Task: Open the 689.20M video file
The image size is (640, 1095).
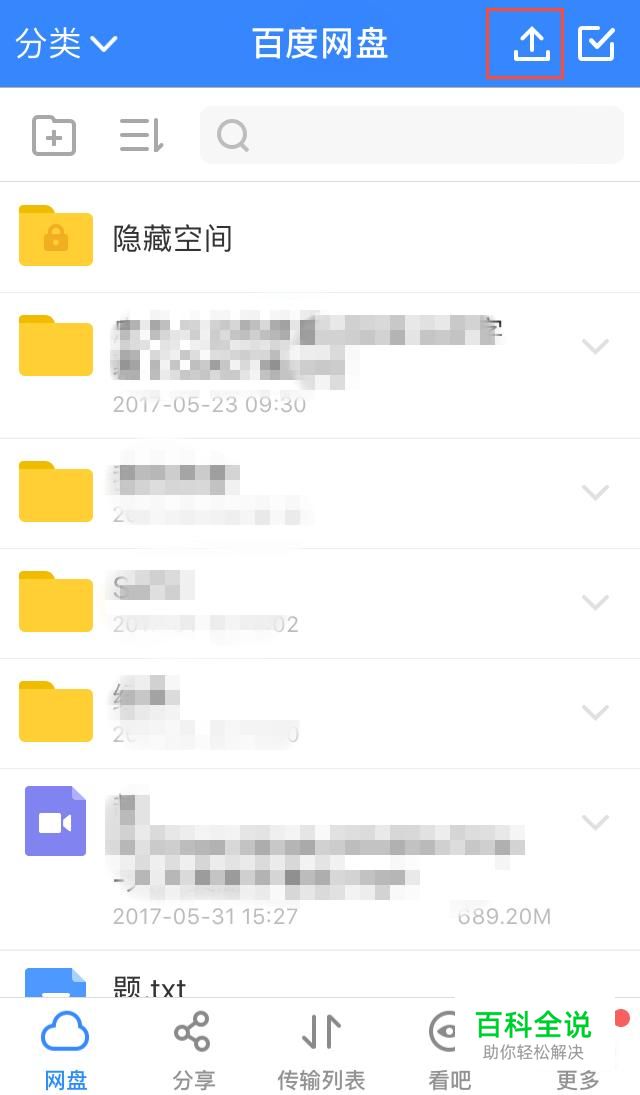Action: point(300,858)
